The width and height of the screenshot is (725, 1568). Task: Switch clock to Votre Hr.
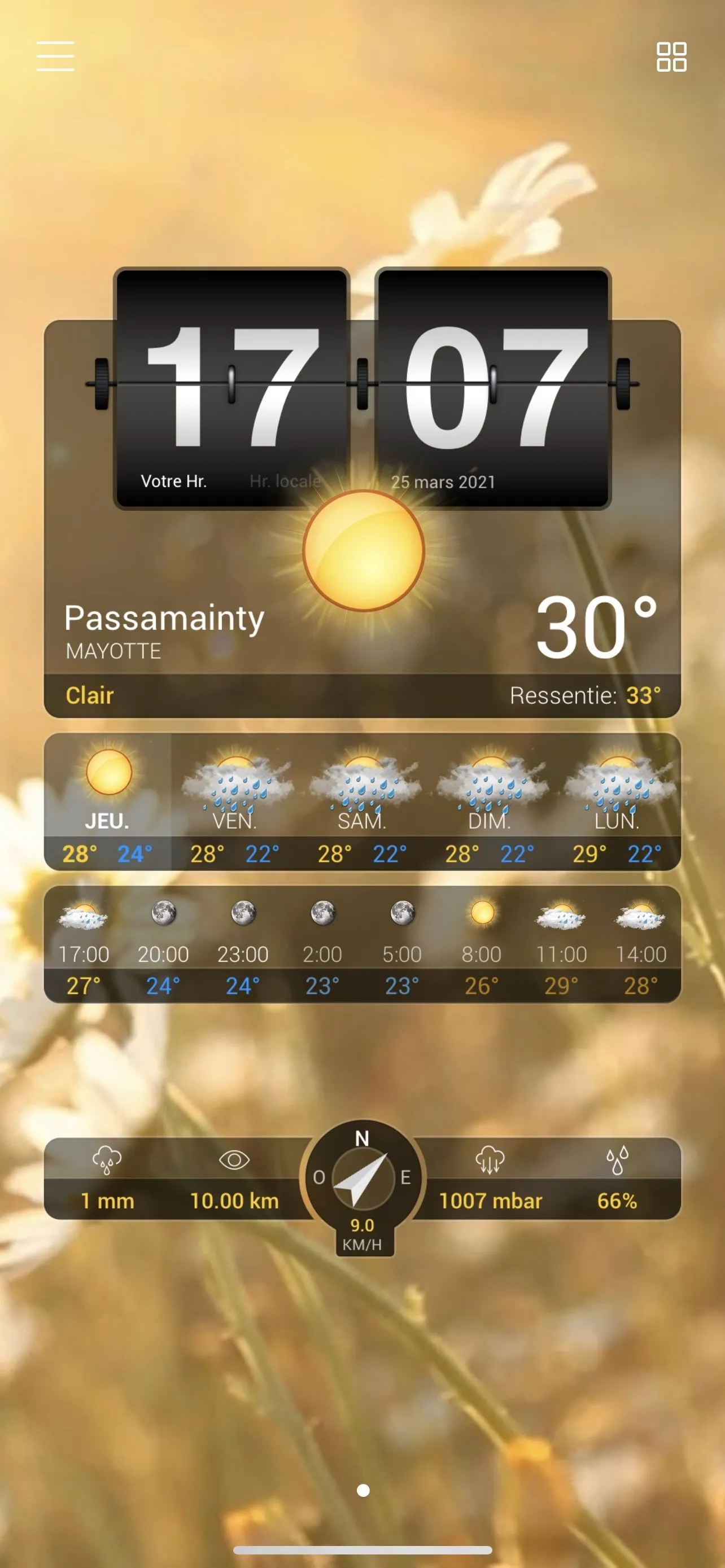coord(173,481)
